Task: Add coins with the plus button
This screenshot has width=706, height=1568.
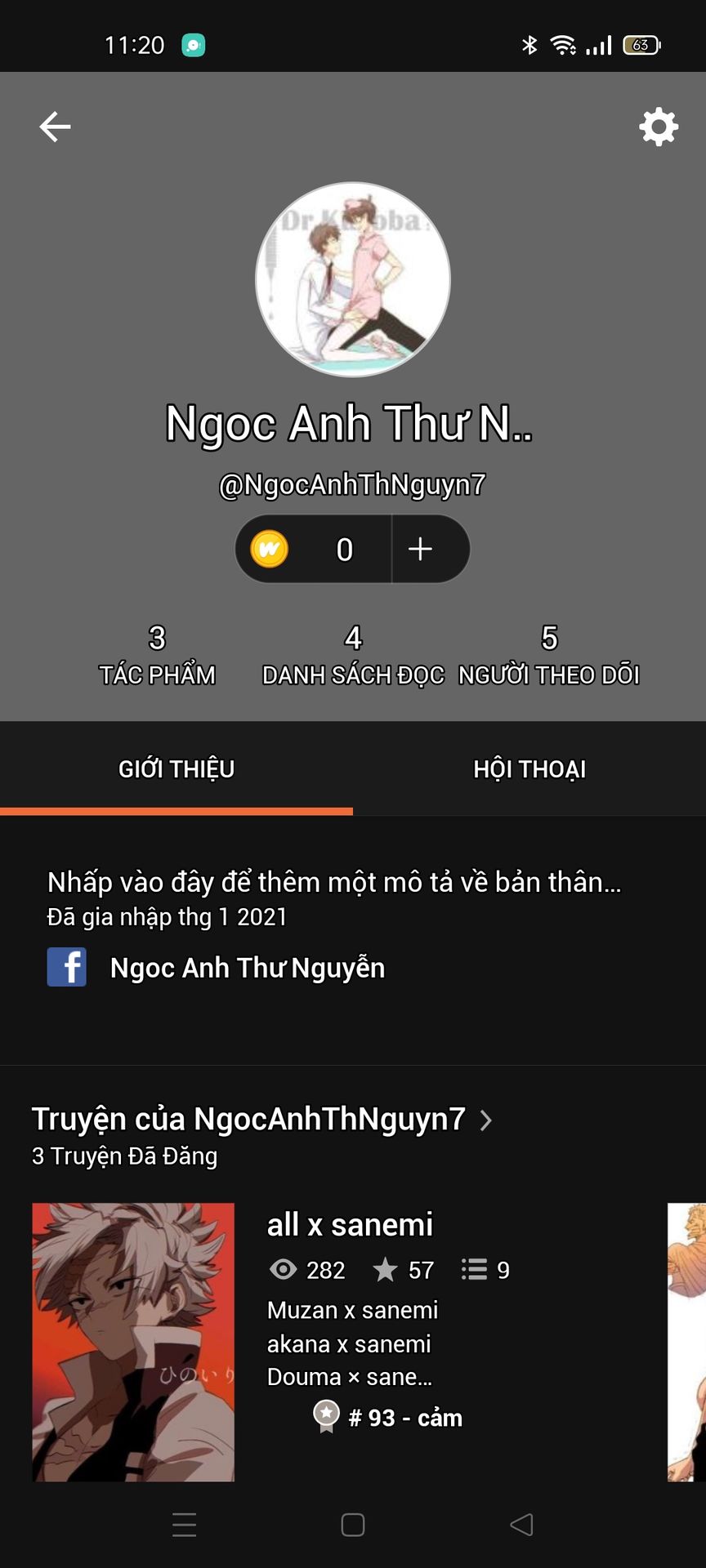Action: coord(421,549)
